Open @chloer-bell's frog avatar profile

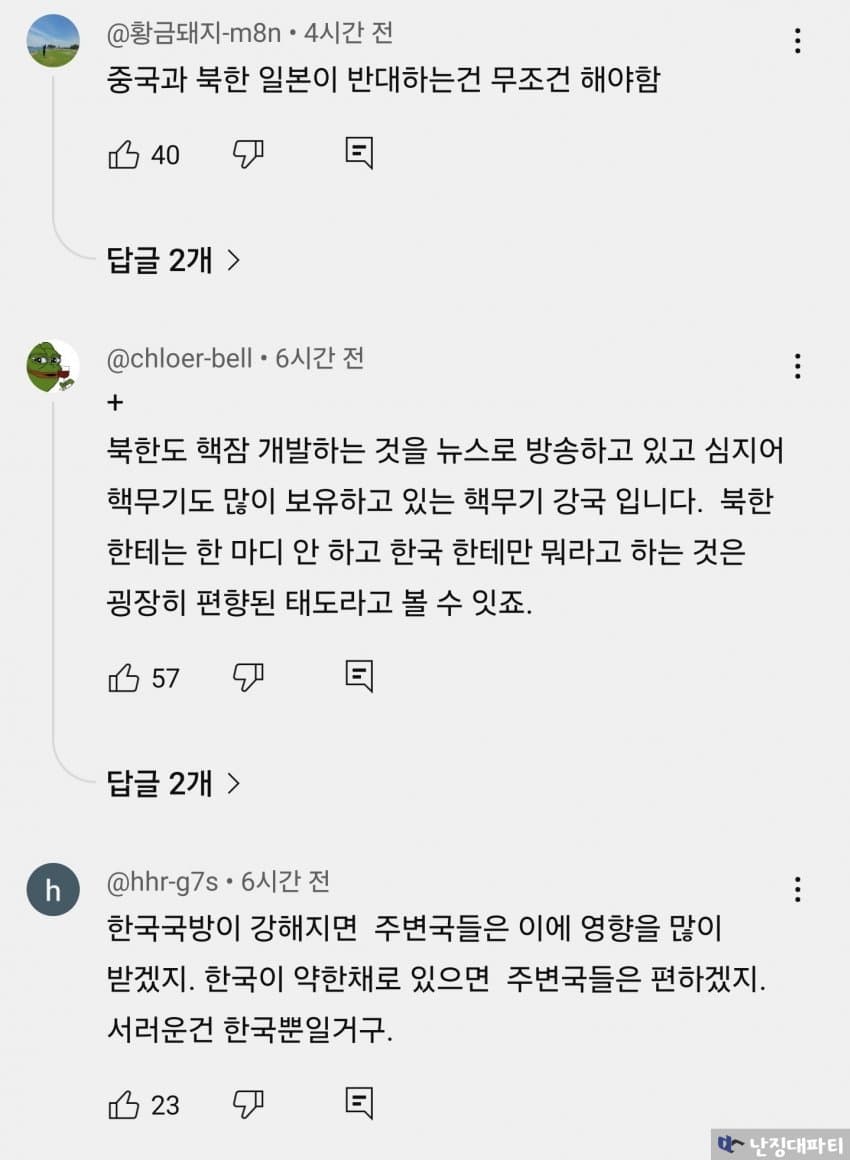click(x=53, y=366)
